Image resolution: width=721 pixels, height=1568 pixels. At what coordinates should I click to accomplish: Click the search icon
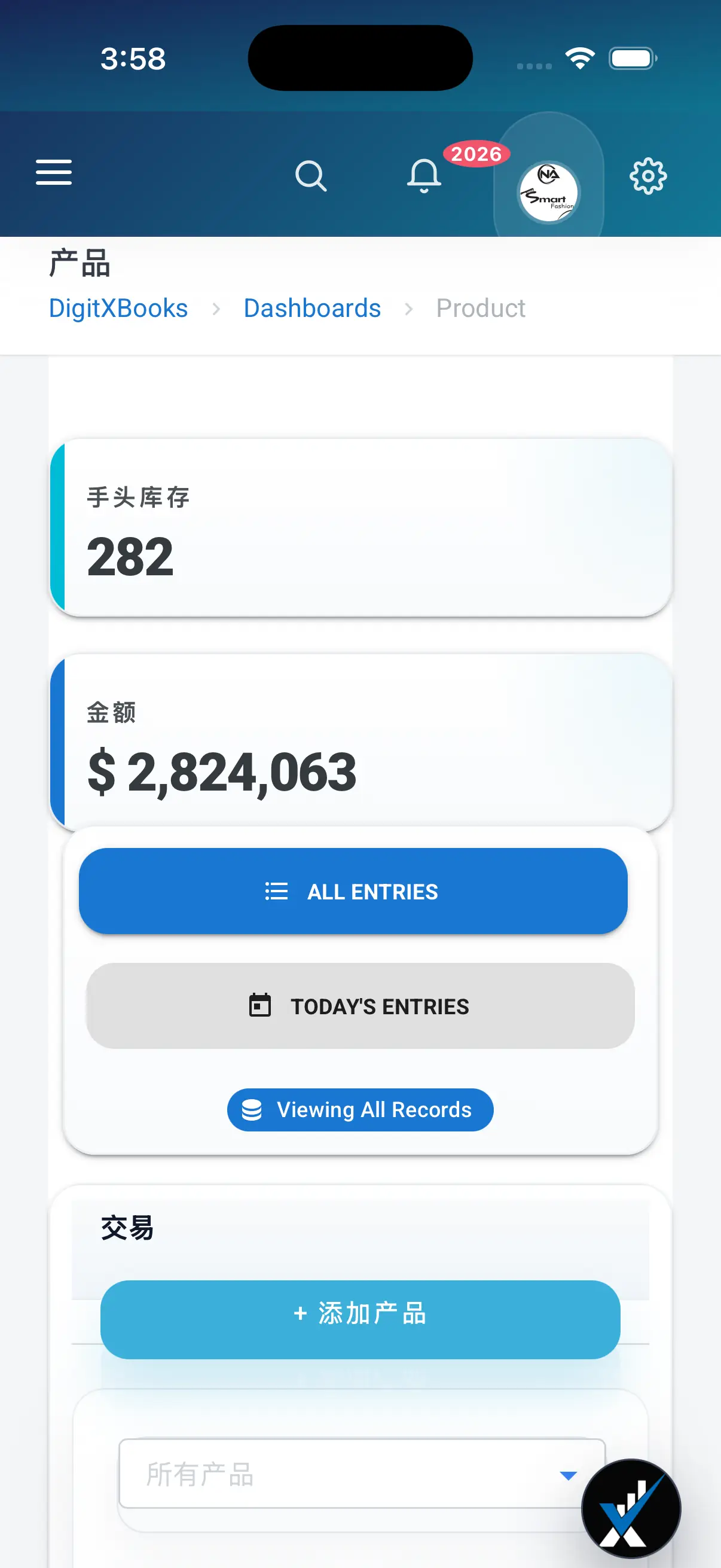[311, 176]
